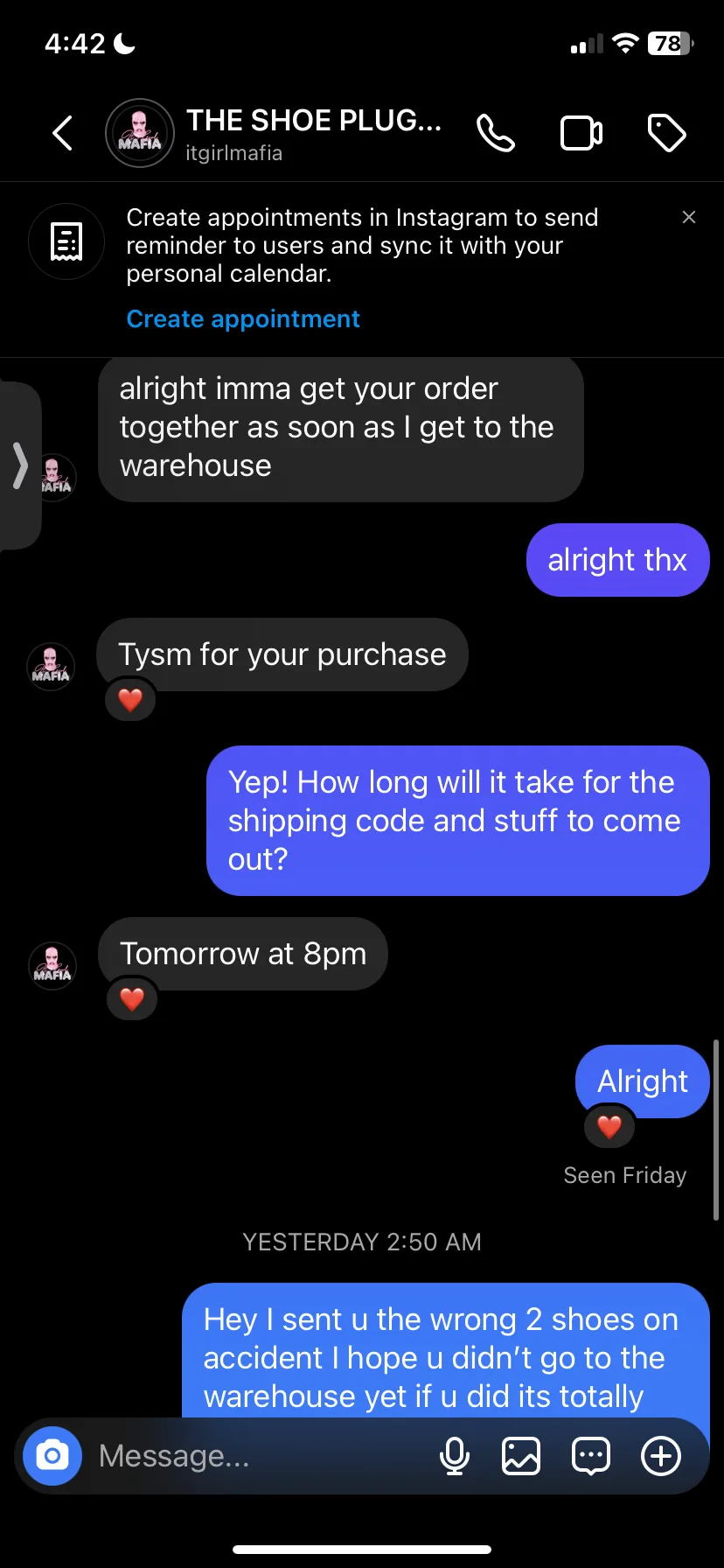Viewport: 724px width, 1568px height.
Task: Open saved replies chat bubble icon
Action: pos(591,1456)
